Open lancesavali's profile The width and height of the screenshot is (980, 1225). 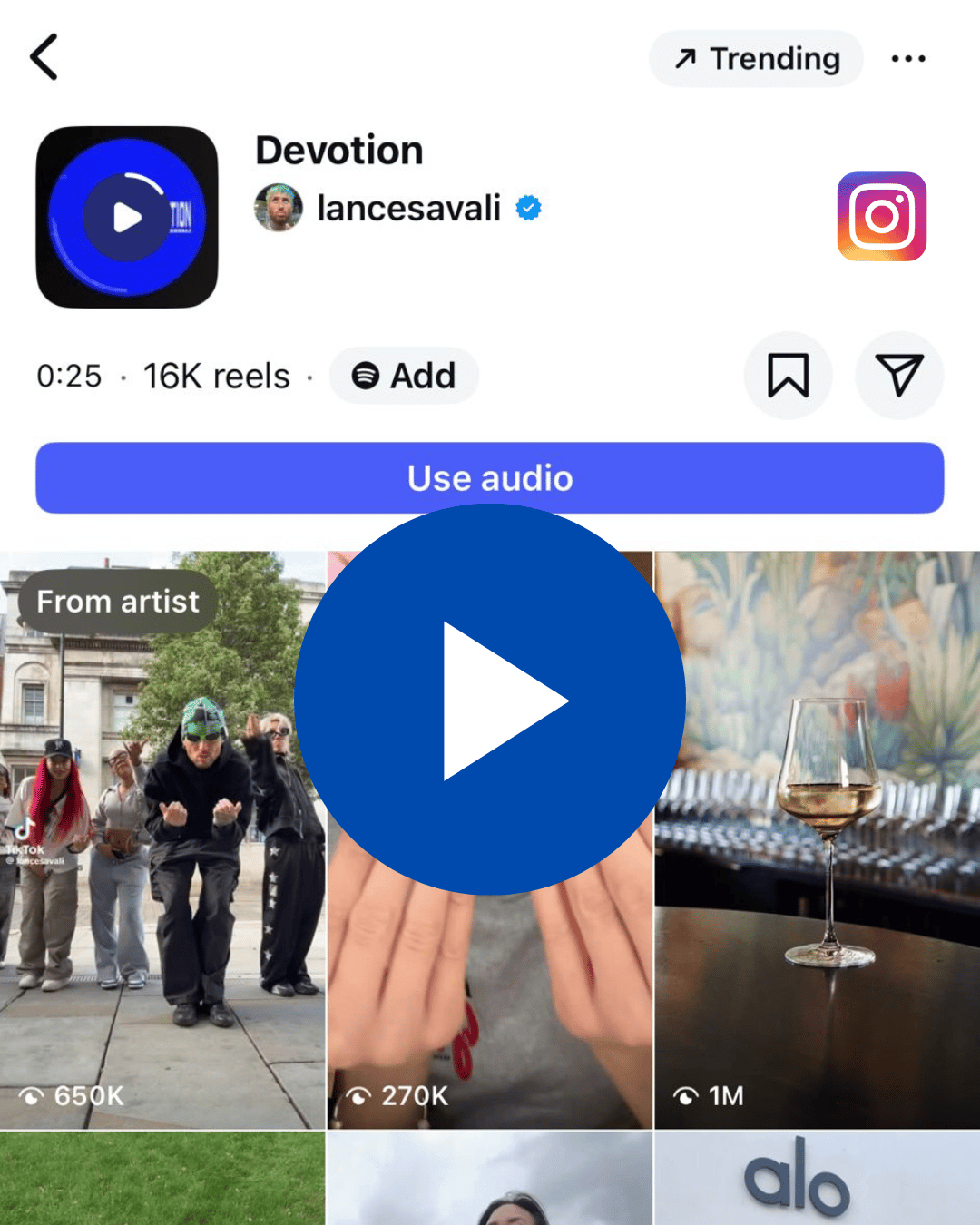click(408, 208)
